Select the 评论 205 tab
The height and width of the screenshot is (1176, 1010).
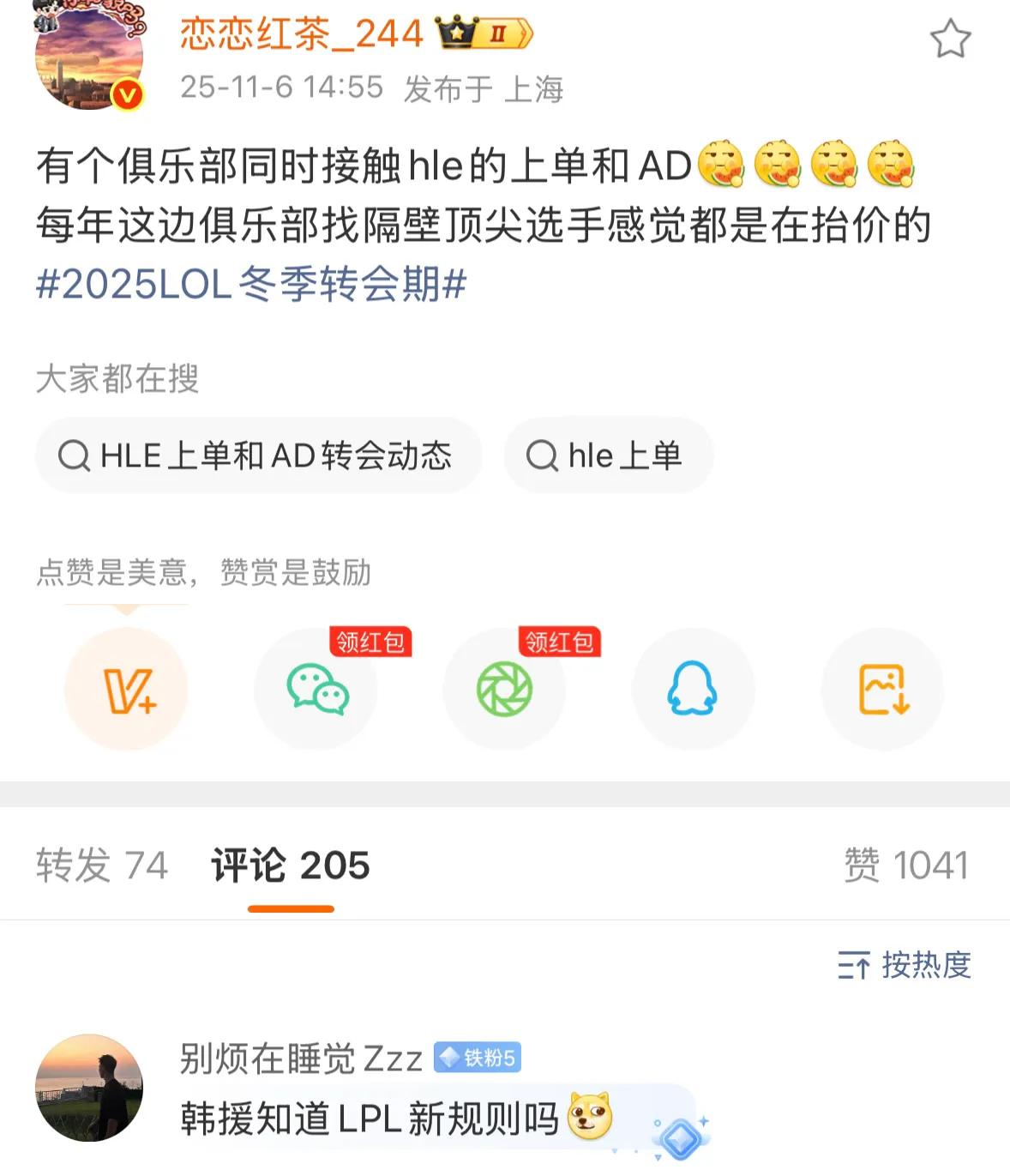[291, 865]
